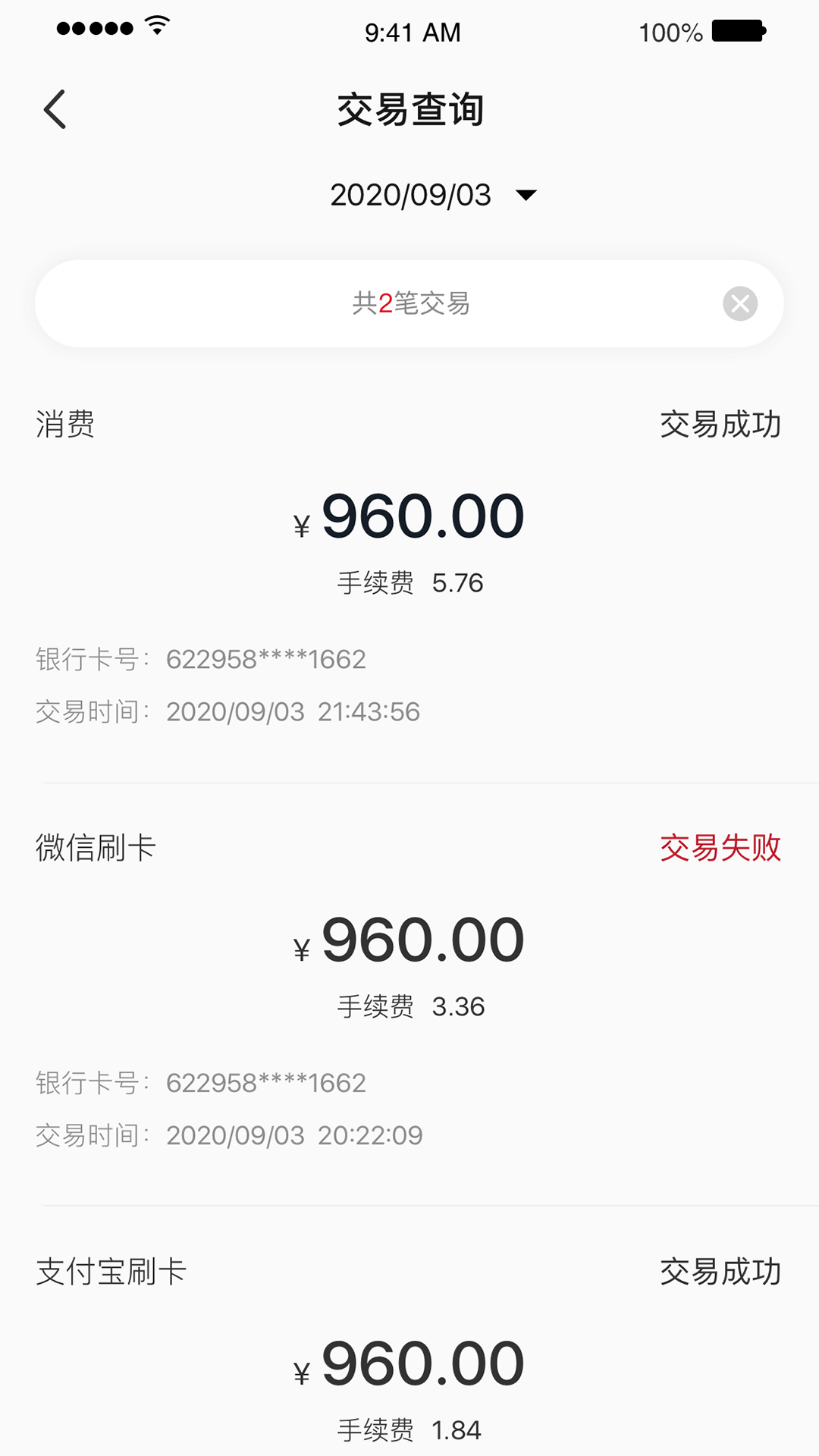Go back from the 交易查询 page
The height and width of the screenshot is (1456, 819).
pyautogui.click(x=55, y=110)
